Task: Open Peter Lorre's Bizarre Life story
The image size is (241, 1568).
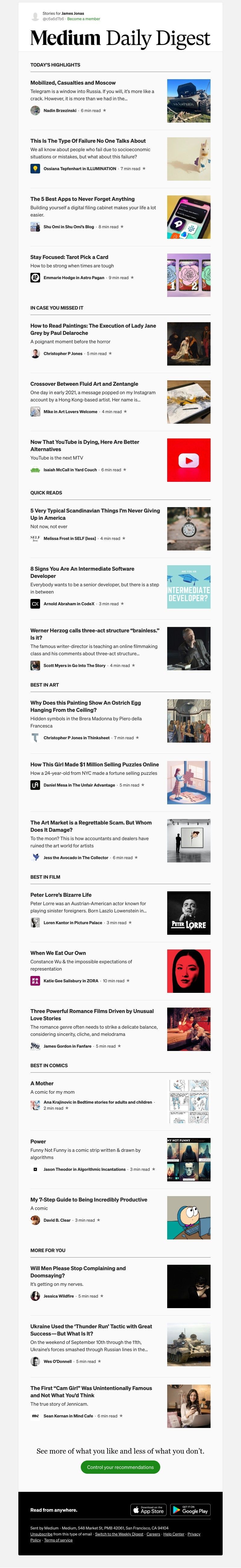Action: (61, 895)
